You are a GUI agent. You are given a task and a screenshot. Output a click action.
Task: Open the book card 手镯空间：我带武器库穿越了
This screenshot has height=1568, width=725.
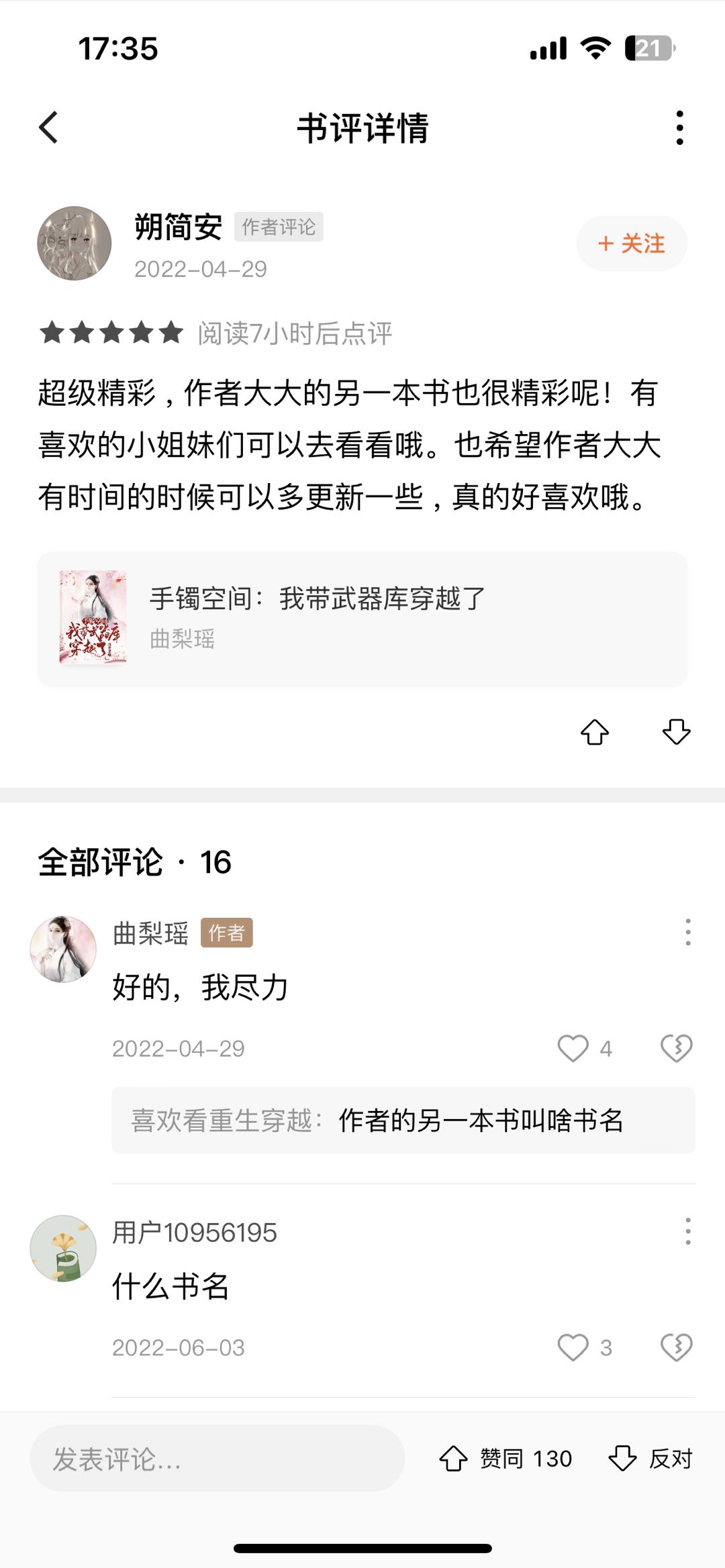(362, 619)
